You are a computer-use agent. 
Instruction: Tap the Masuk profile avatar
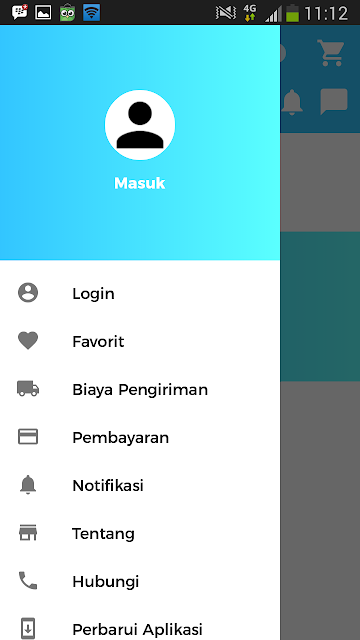(140, 125)
